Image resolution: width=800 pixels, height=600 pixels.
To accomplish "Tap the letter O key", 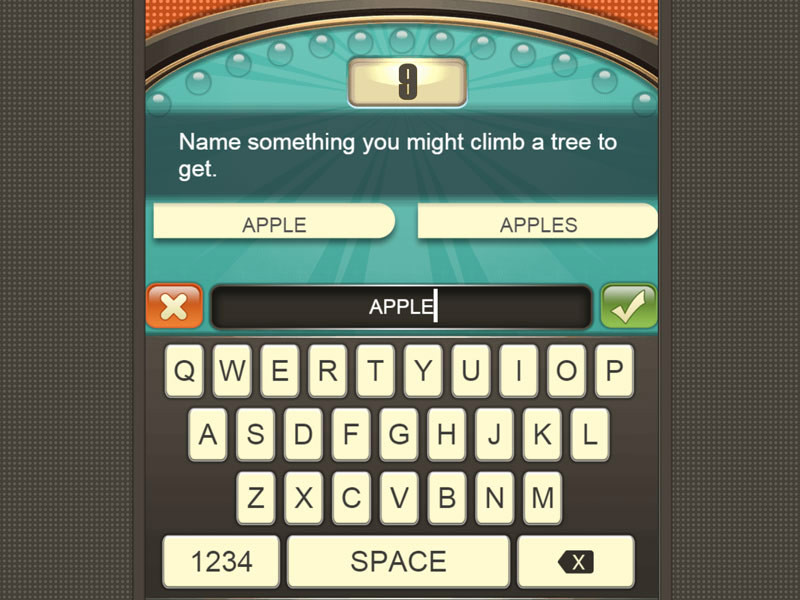I will click(565, 371).
